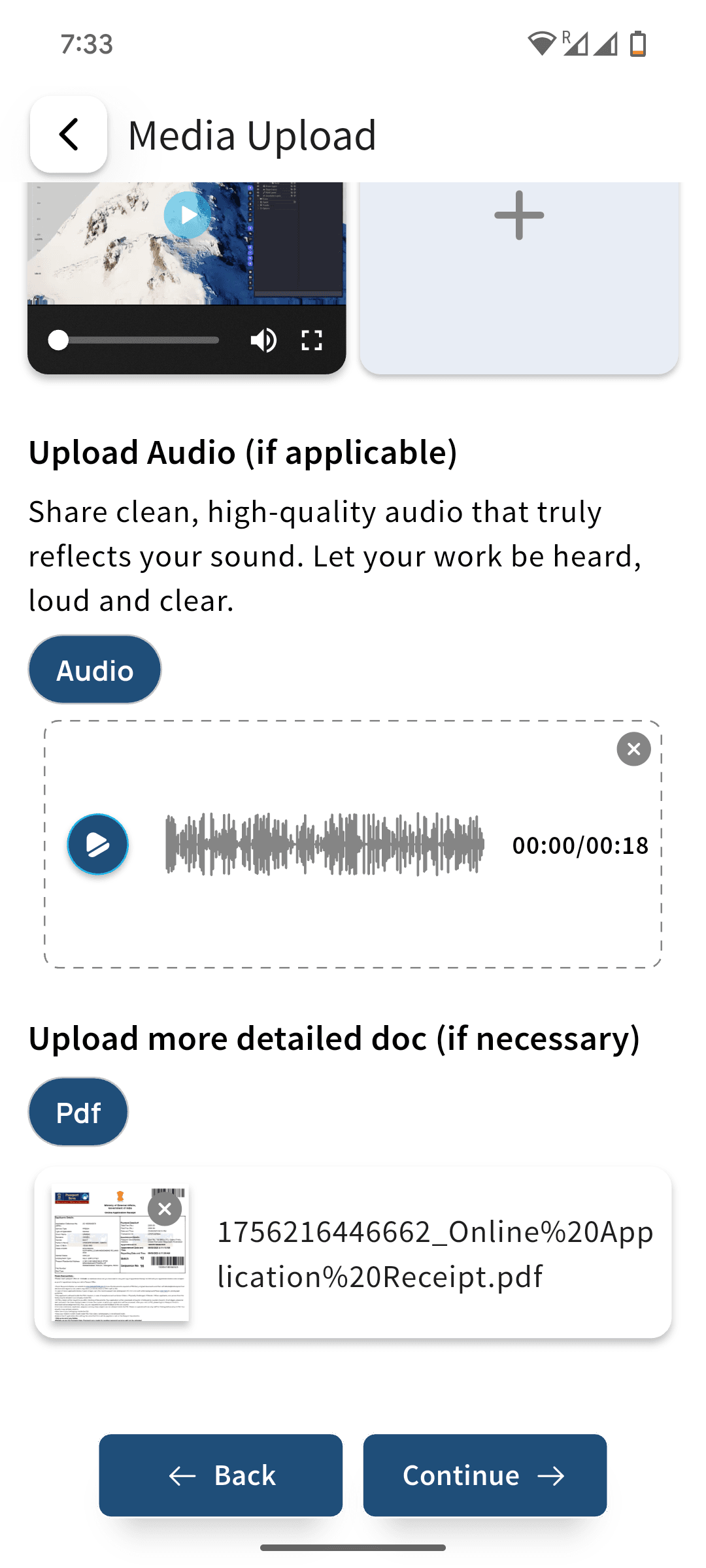706x1568 pixels.
Task: Add another video with the plus tile
Action: (519, 215)
